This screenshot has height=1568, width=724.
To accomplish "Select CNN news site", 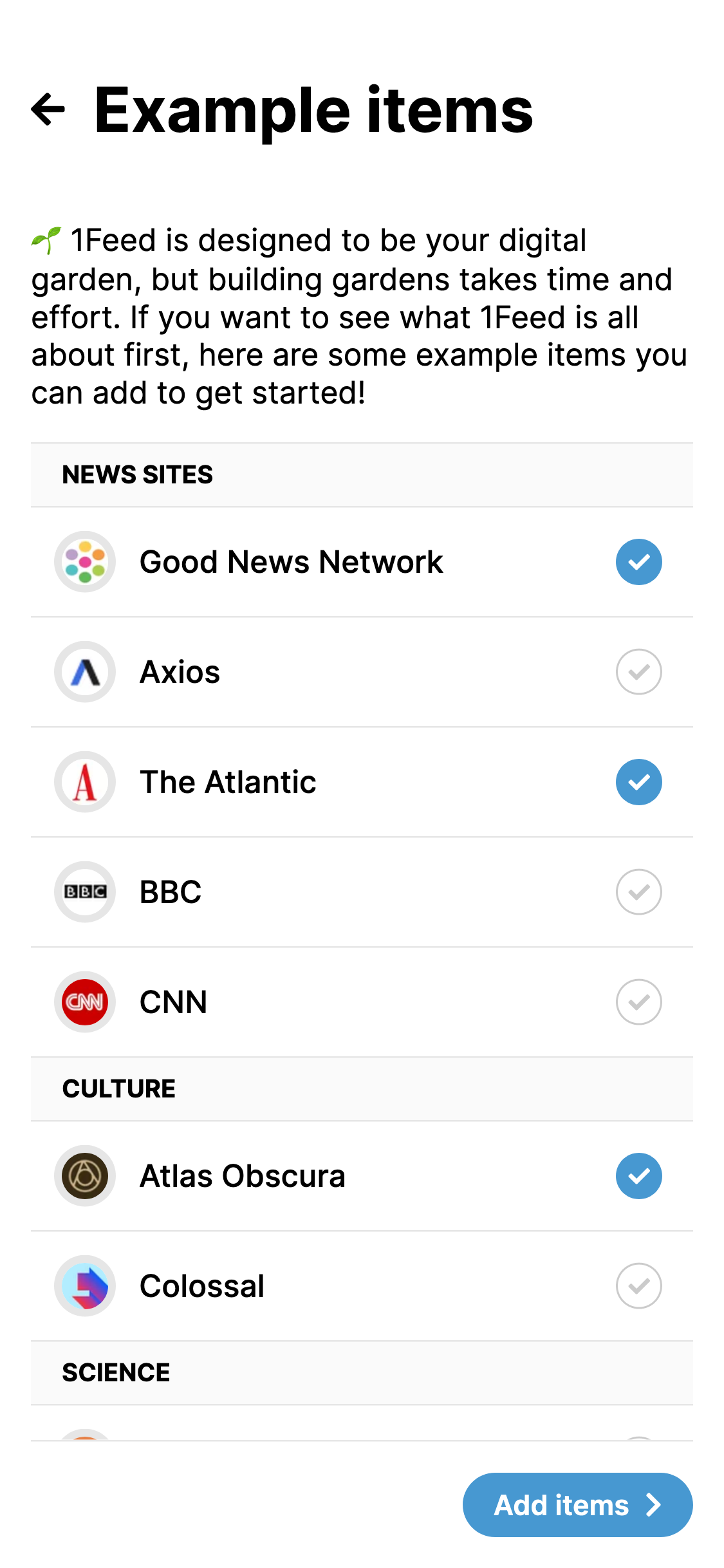I will coord(638,1002).
